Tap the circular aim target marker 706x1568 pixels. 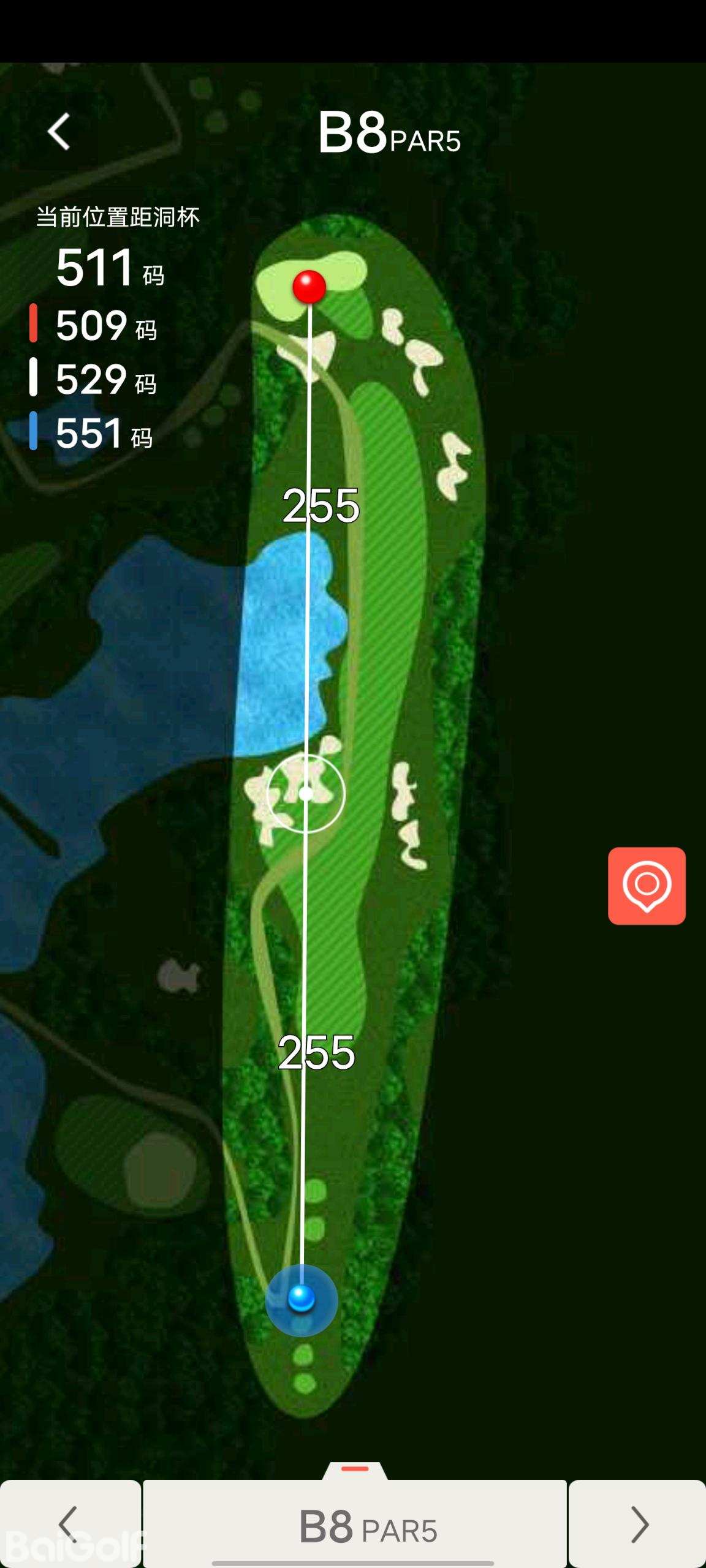[306, 794]
